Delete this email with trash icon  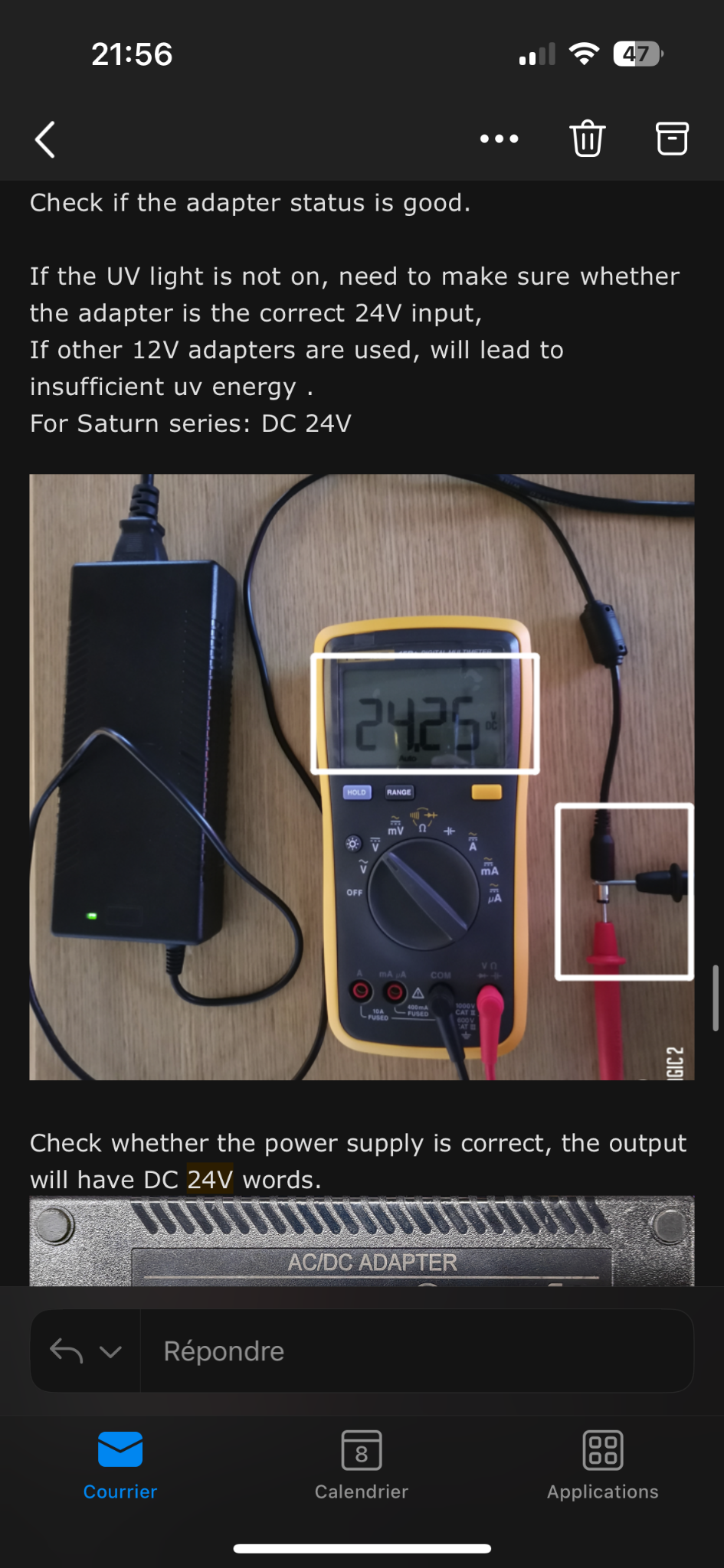pyautogui.click(x=587, y=139)
